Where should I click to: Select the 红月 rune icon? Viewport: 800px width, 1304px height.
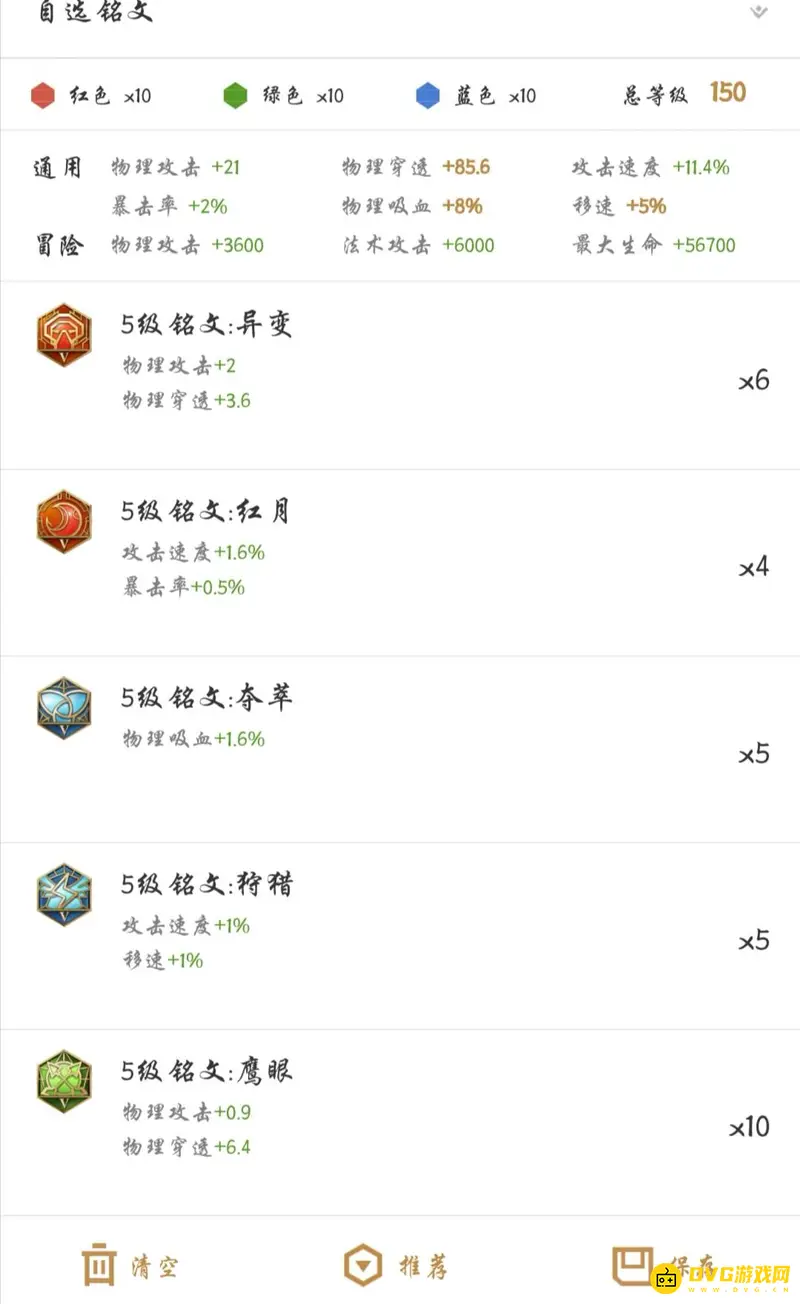[63, 521]
